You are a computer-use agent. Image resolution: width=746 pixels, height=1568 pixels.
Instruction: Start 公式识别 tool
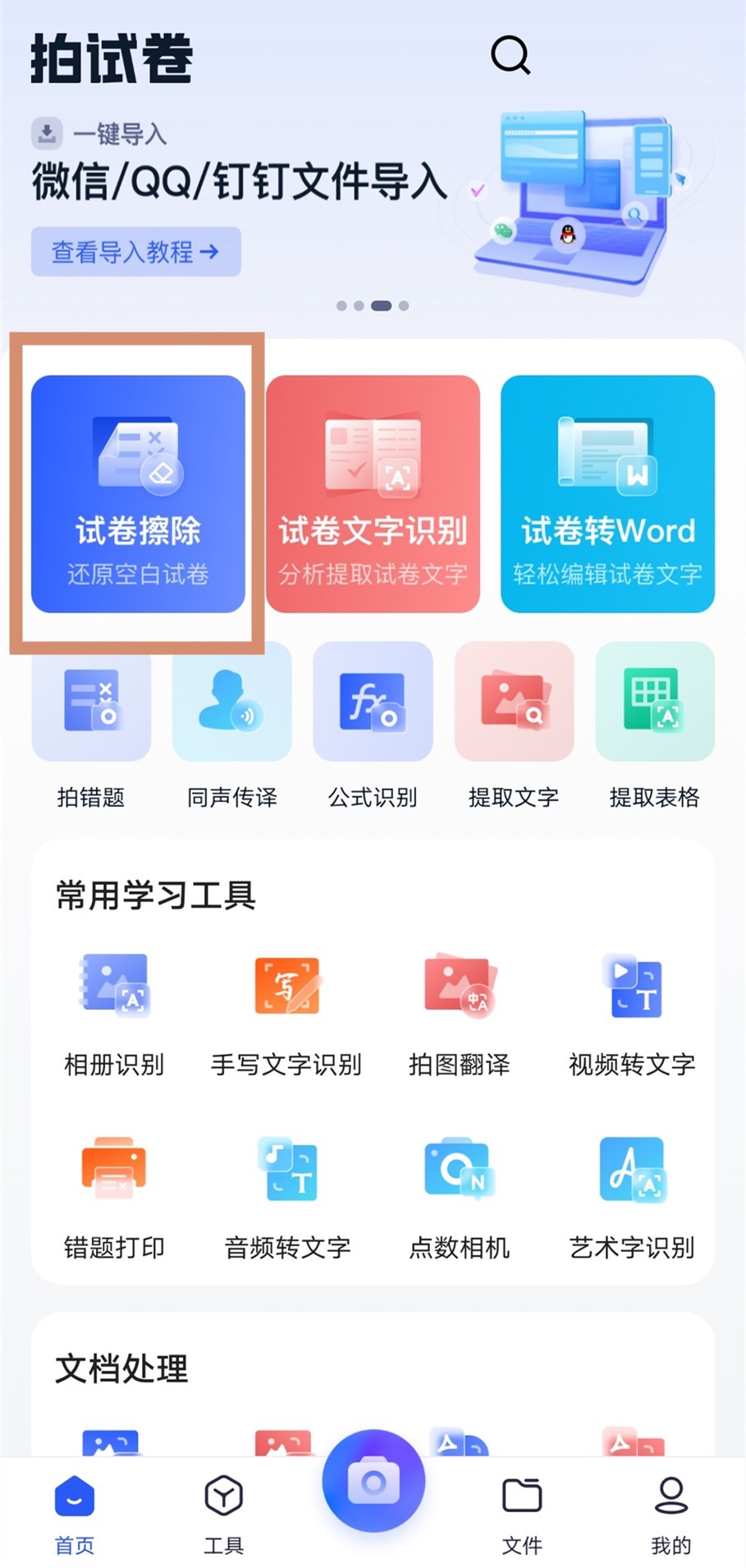(x=373, y=722)
